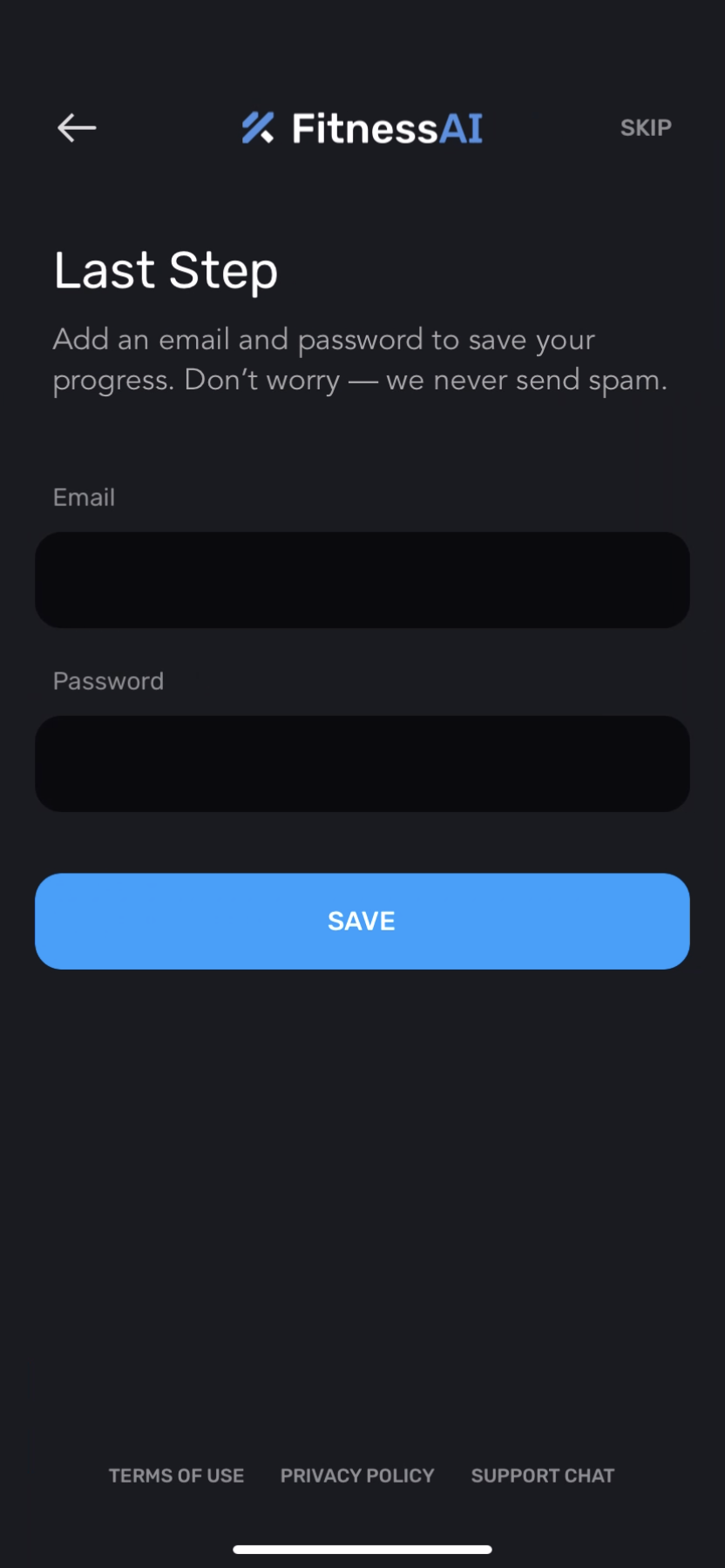
Task: Tap SKIP to bypass account creation
Action: pyautogui.click(x=645, y=127)
